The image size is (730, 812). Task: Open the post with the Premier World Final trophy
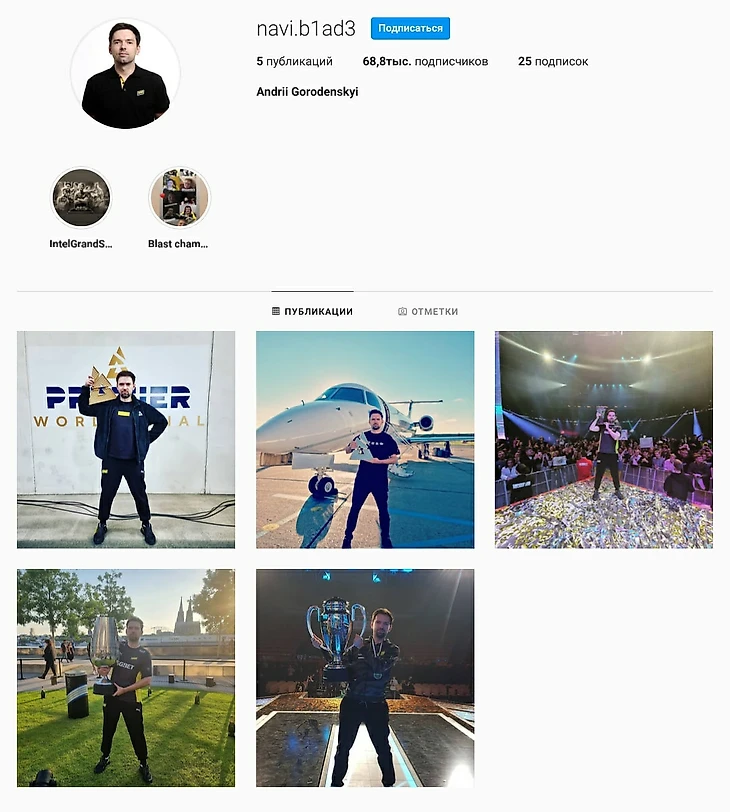coord(126,440)
